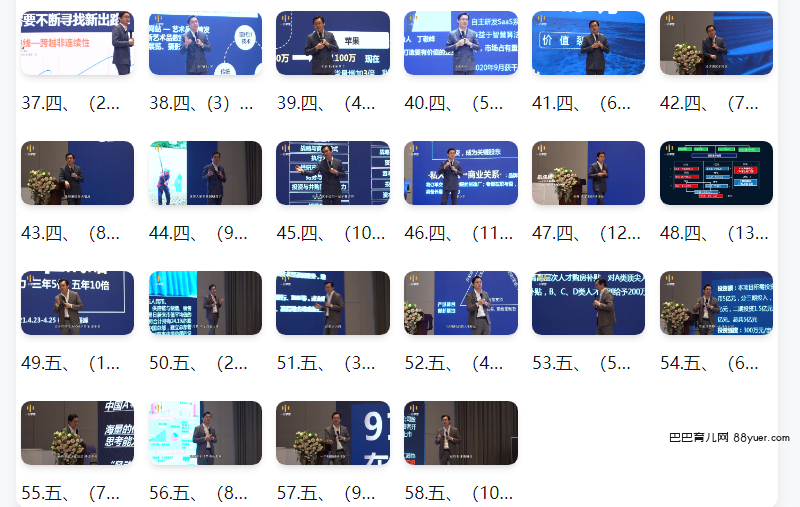Open video 42.四、(7
The height and width of the screenshot is (507, 800).
pyautogui.click(x=716, y=43)
